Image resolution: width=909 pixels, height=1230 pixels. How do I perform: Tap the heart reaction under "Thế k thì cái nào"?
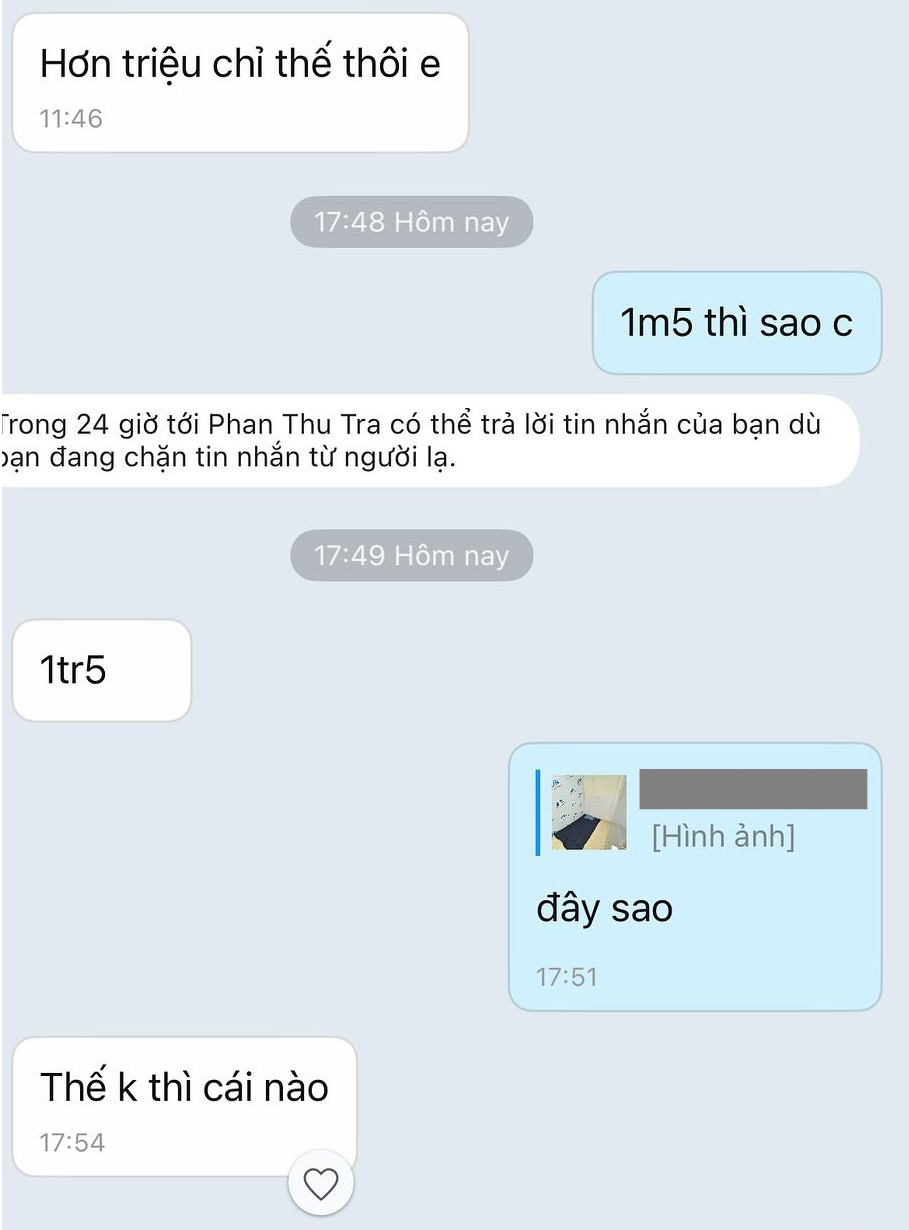[321, 1184]
